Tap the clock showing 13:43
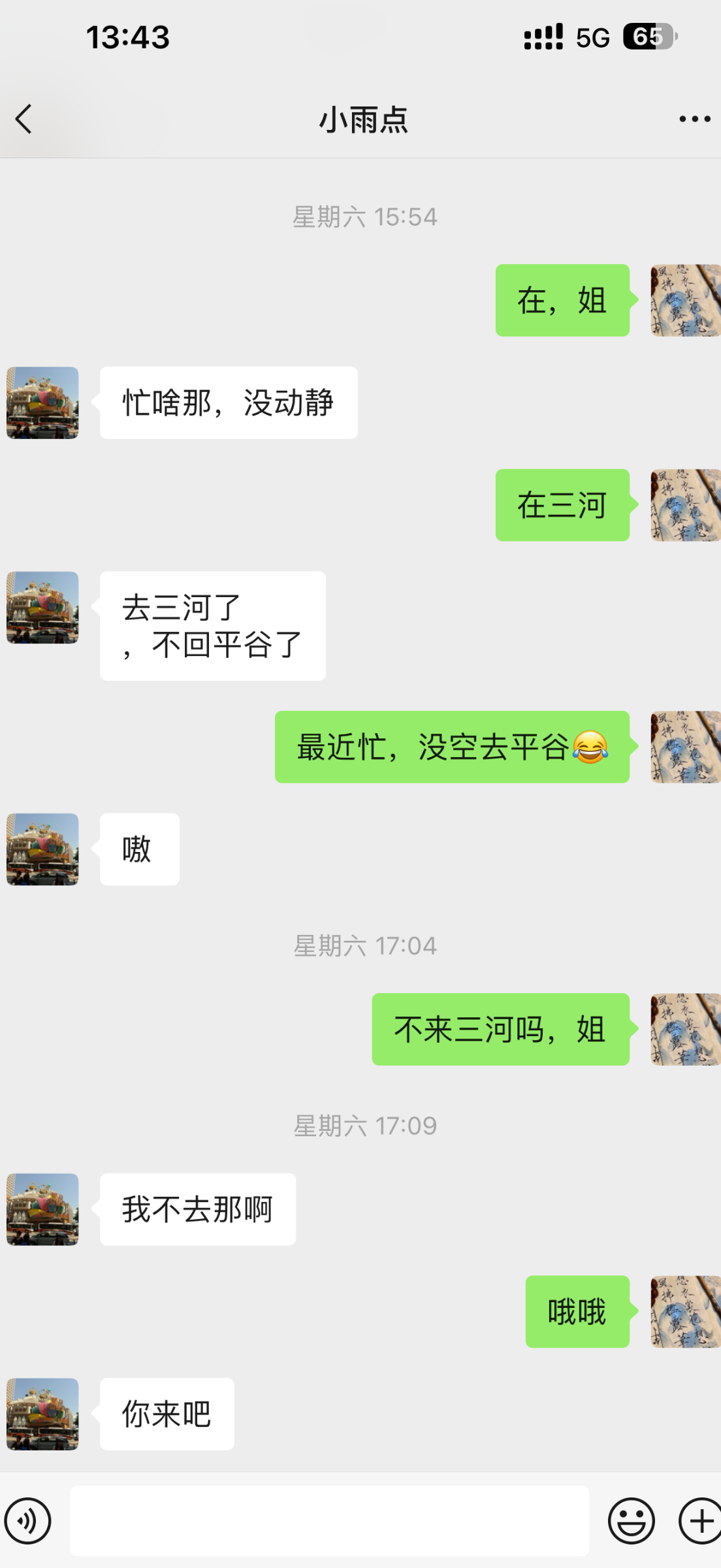This screenshot has width=721, height=1568. tap(129, 37)
